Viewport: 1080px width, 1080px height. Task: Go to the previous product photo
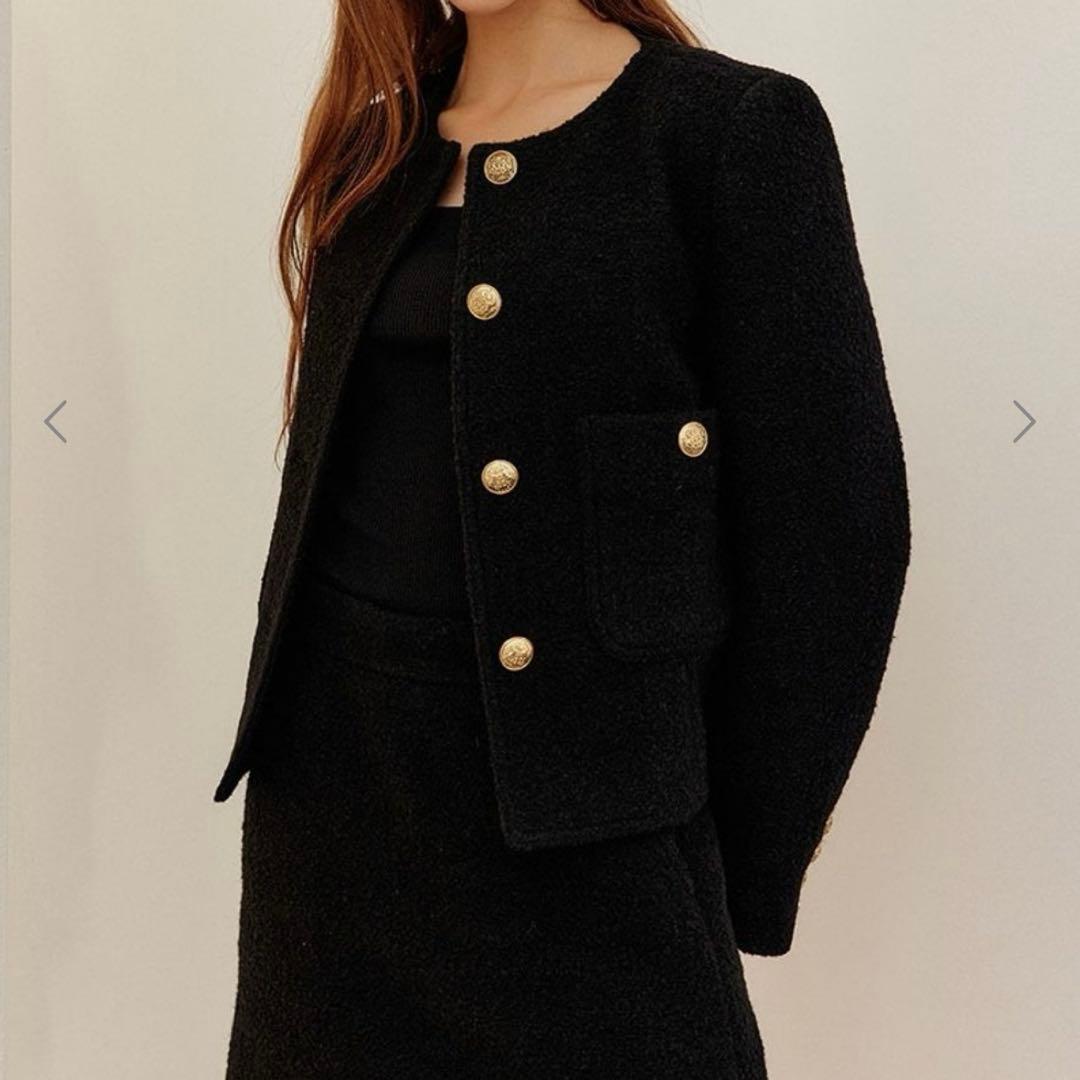click(x=55, y=421)
